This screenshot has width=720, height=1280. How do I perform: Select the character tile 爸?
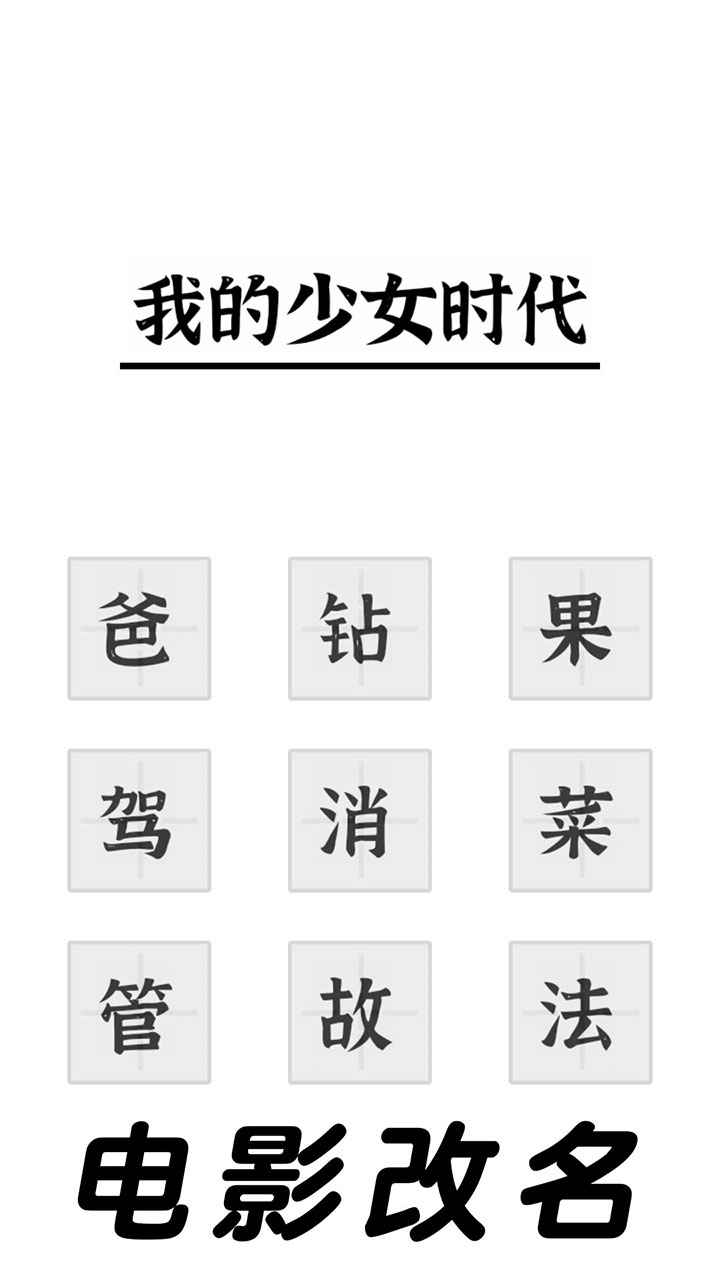(x=139, y=628)
